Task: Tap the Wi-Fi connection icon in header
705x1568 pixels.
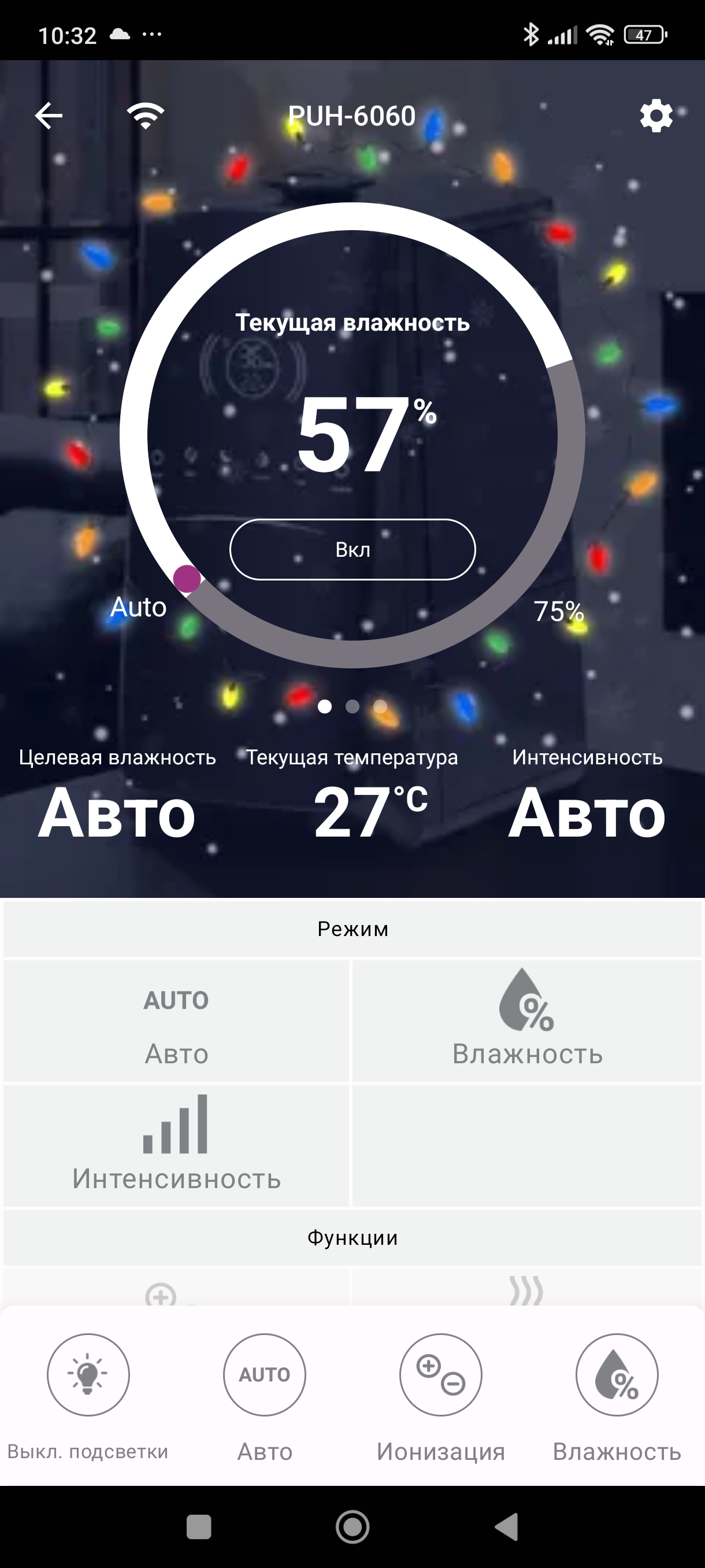Action: (x=146, y=115)
